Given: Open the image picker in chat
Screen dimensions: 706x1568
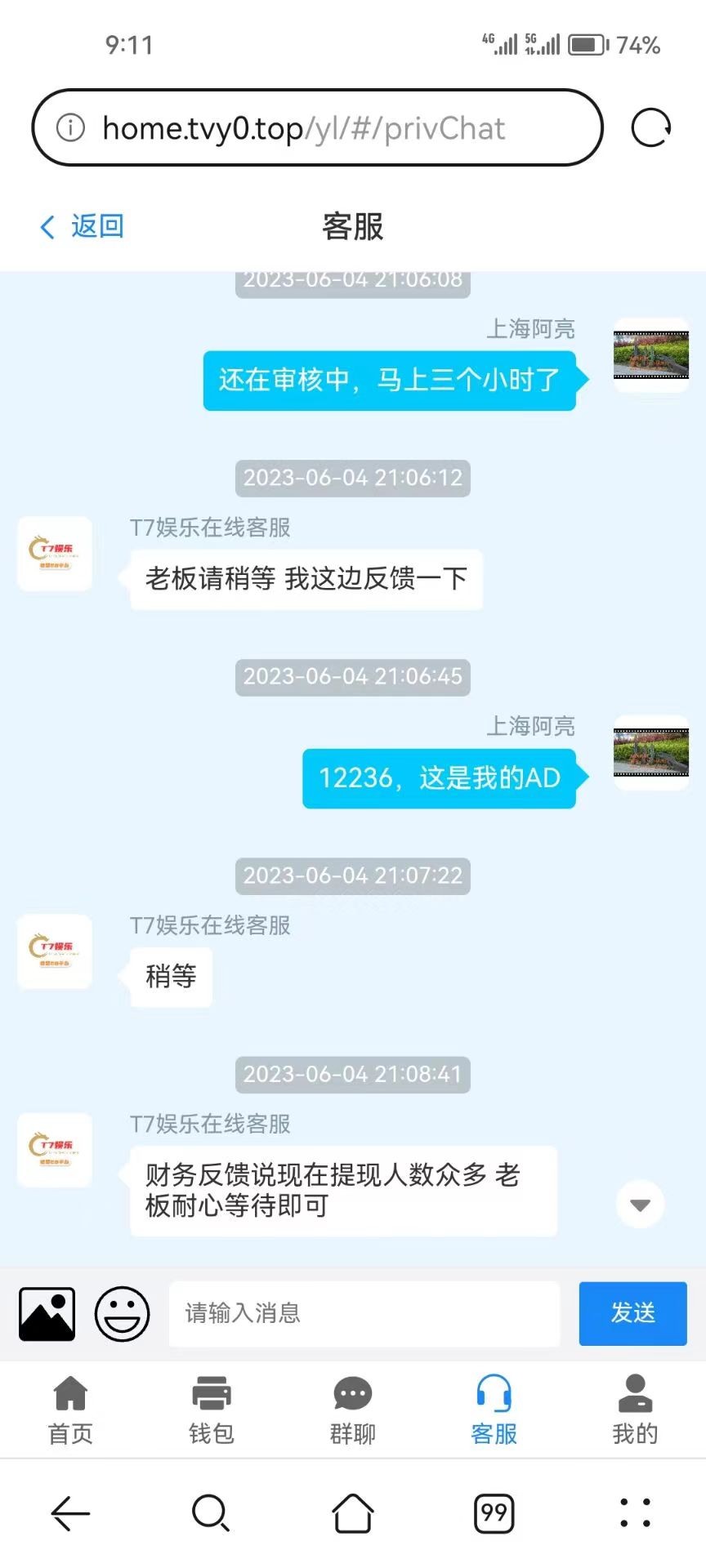Looking at the screenshot, I should point(45,1313).
